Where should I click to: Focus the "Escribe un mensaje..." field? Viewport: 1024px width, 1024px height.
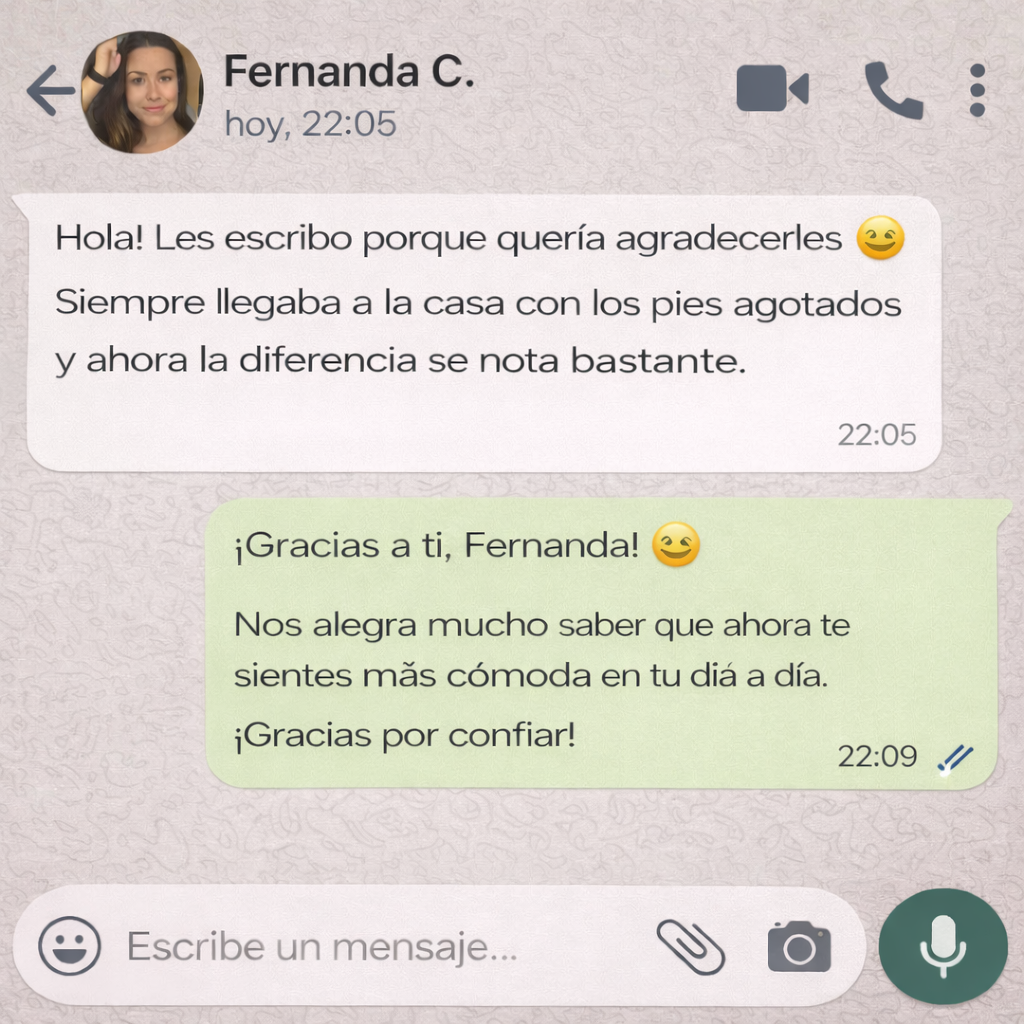coord(380,946)
